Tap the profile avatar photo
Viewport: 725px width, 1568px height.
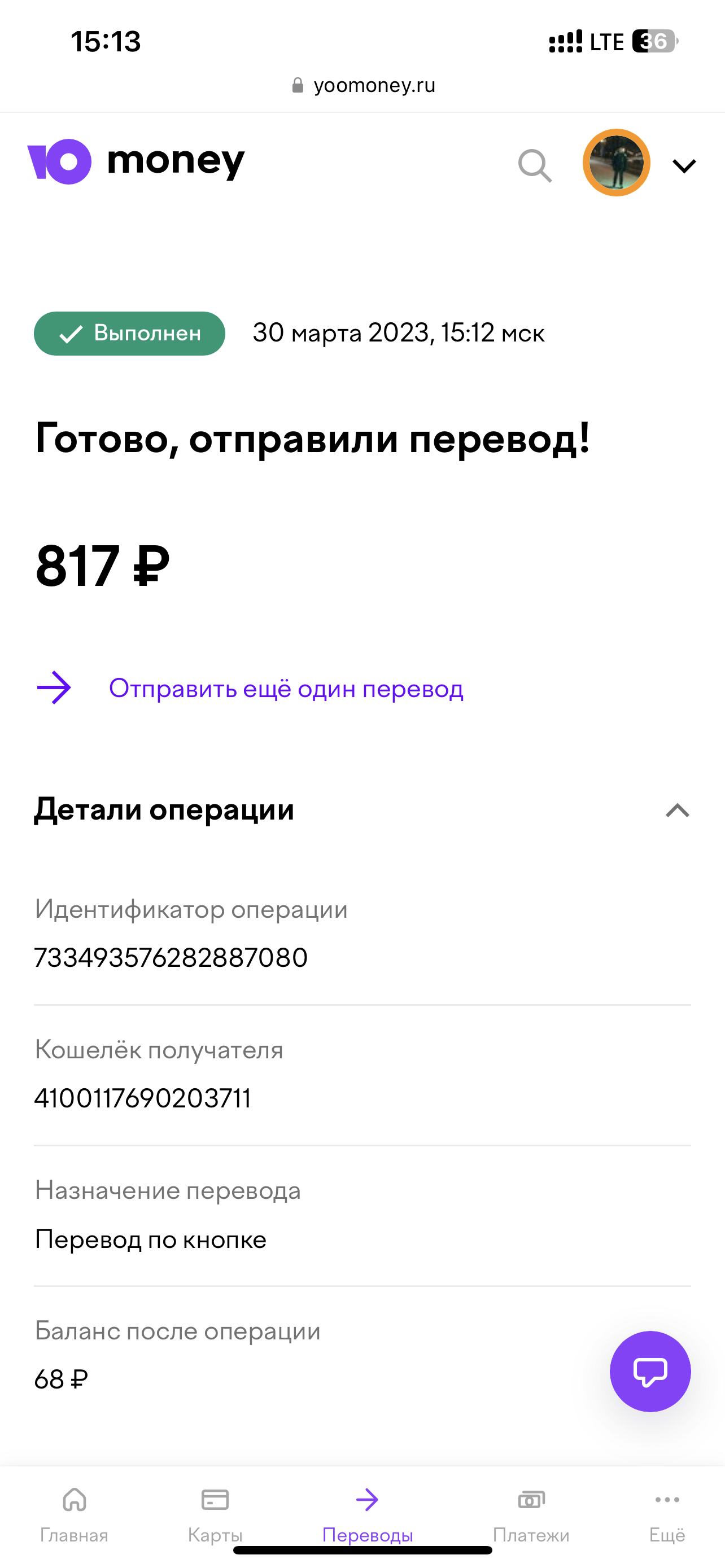coord(616,163)
